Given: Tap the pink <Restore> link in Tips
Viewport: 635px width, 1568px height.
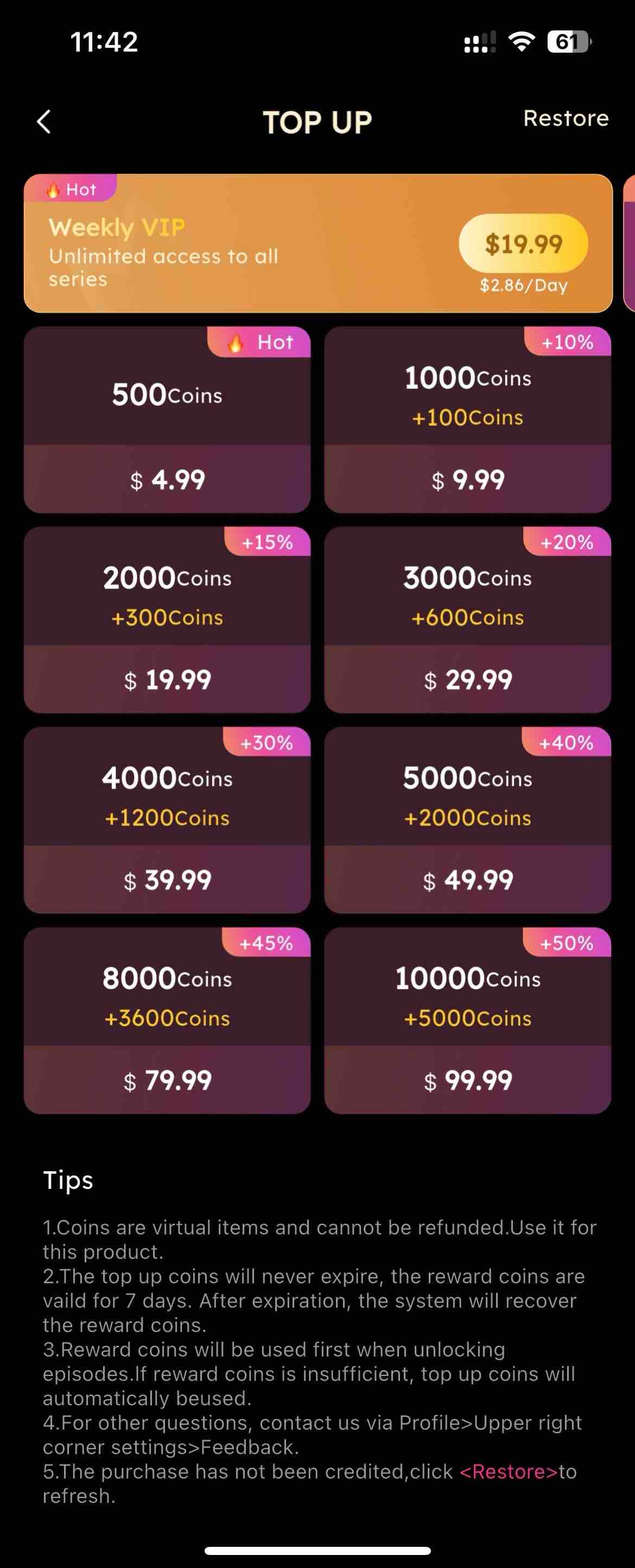Looking at the screenshot, I should click(509, 1471).
